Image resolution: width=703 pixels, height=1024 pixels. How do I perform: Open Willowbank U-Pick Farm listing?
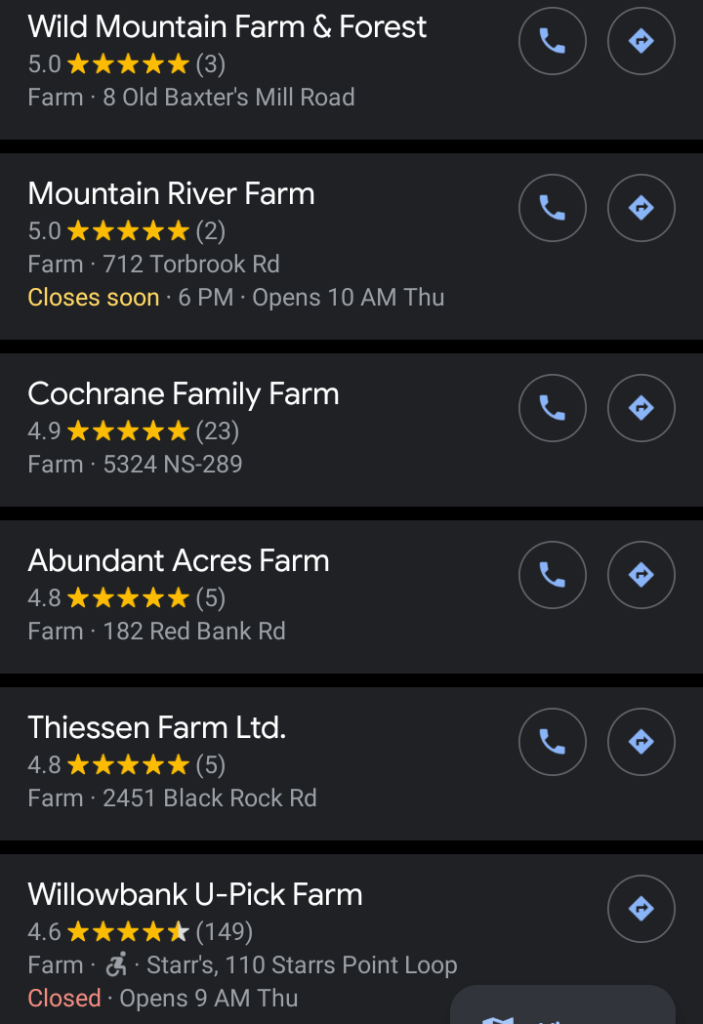click(195, 895)
